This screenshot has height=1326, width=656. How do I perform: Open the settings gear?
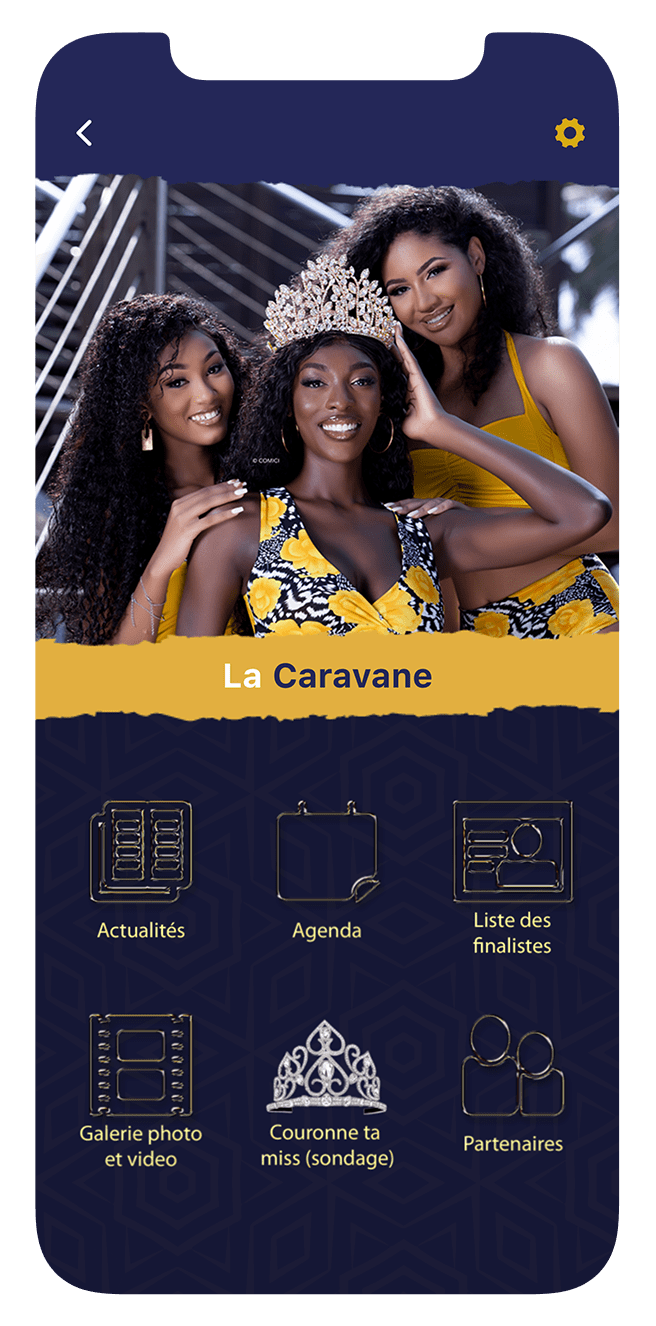pos(569,133)
